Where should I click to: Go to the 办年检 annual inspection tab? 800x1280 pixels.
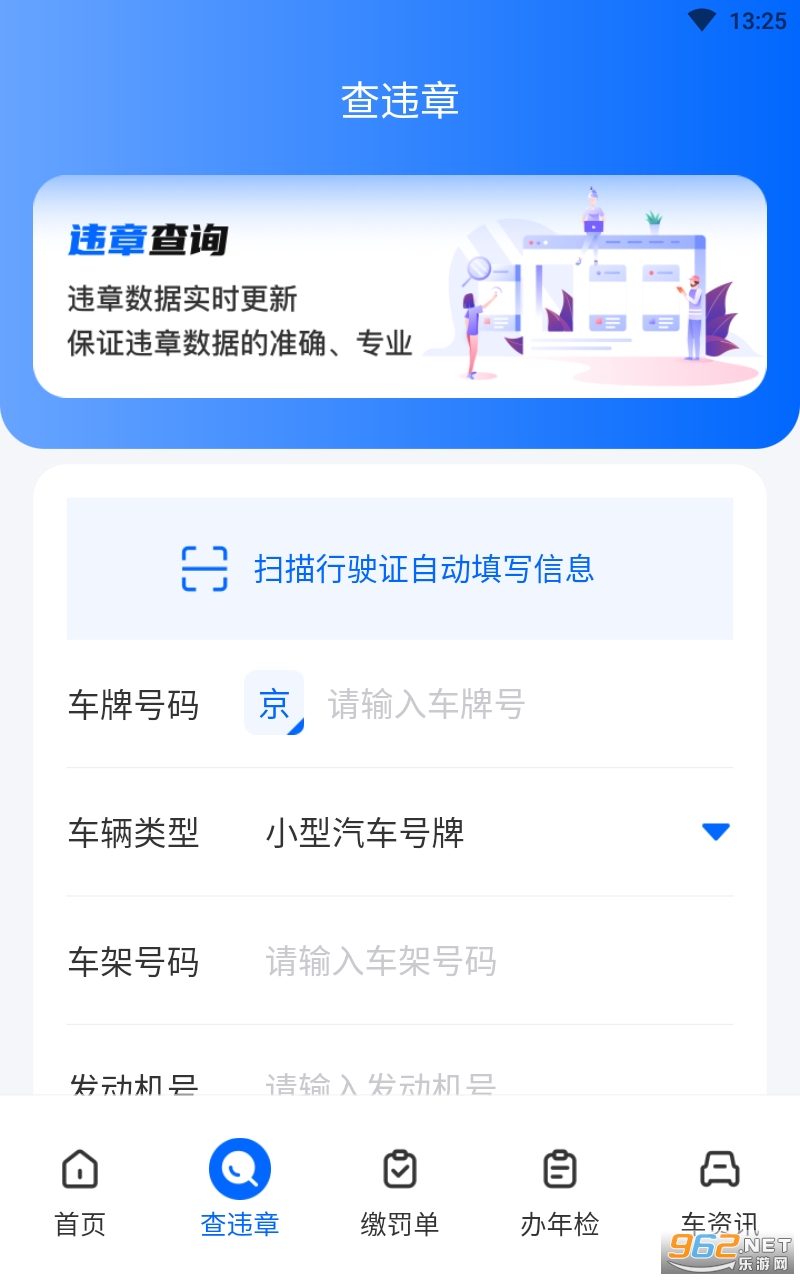tap(560, 1190)
